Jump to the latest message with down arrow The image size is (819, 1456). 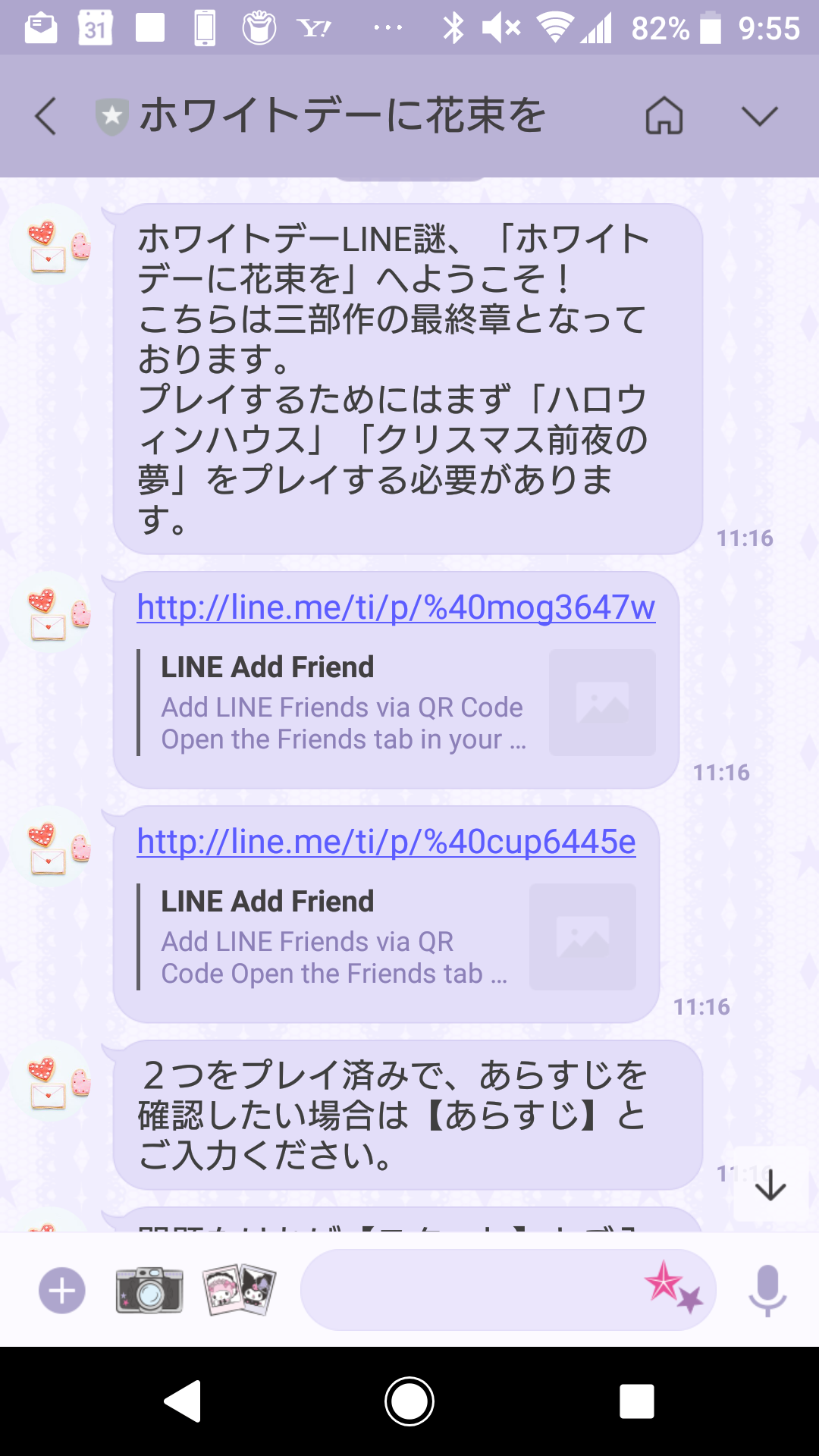[770, 1185]
